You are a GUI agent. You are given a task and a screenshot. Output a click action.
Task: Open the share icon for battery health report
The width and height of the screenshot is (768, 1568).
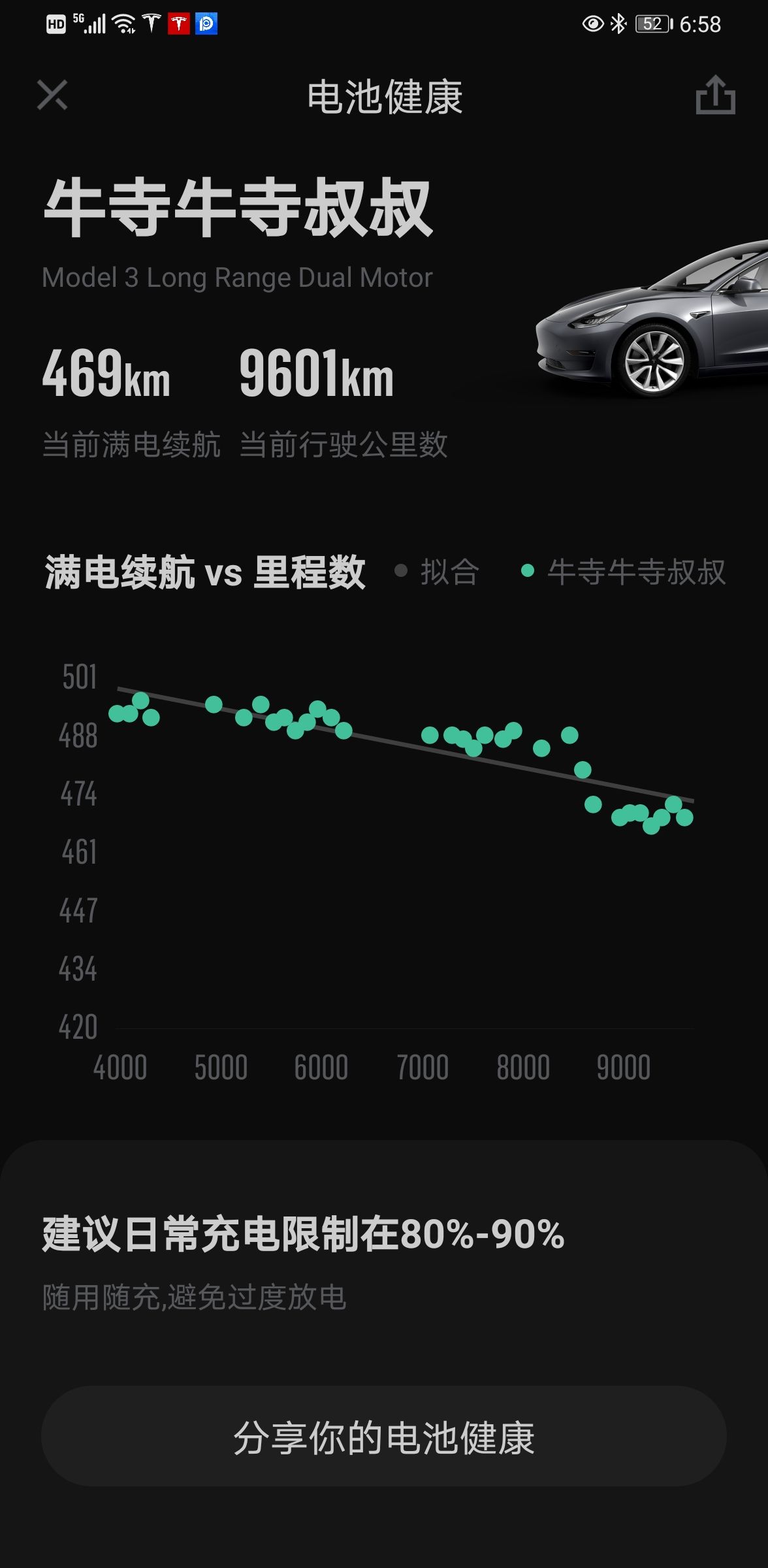tap(716, 97)
